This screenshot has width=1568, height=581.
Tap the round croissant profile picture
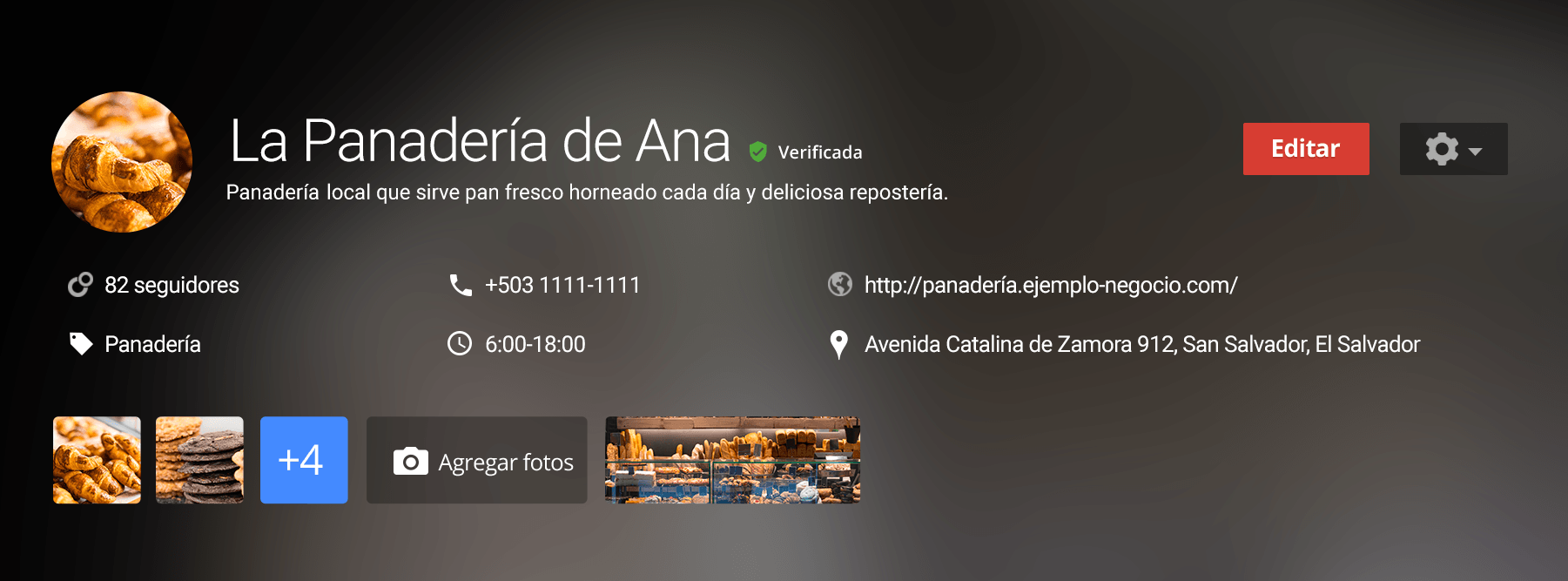coord(122,162)
